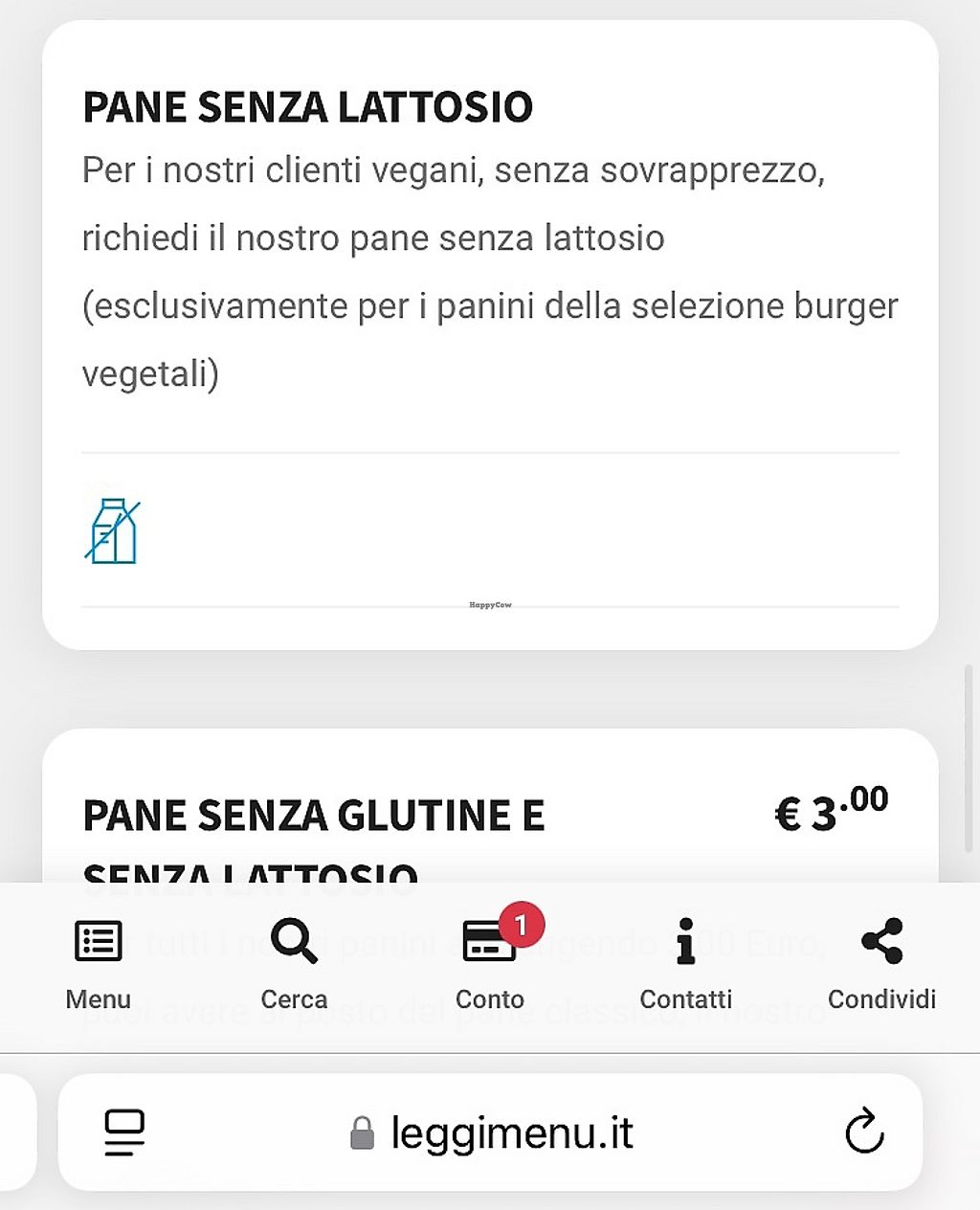Open the Menu tab
Image resolution: width=980 pixels, height=1210 pixels.
pyautogui.click(x=98, y=962)
